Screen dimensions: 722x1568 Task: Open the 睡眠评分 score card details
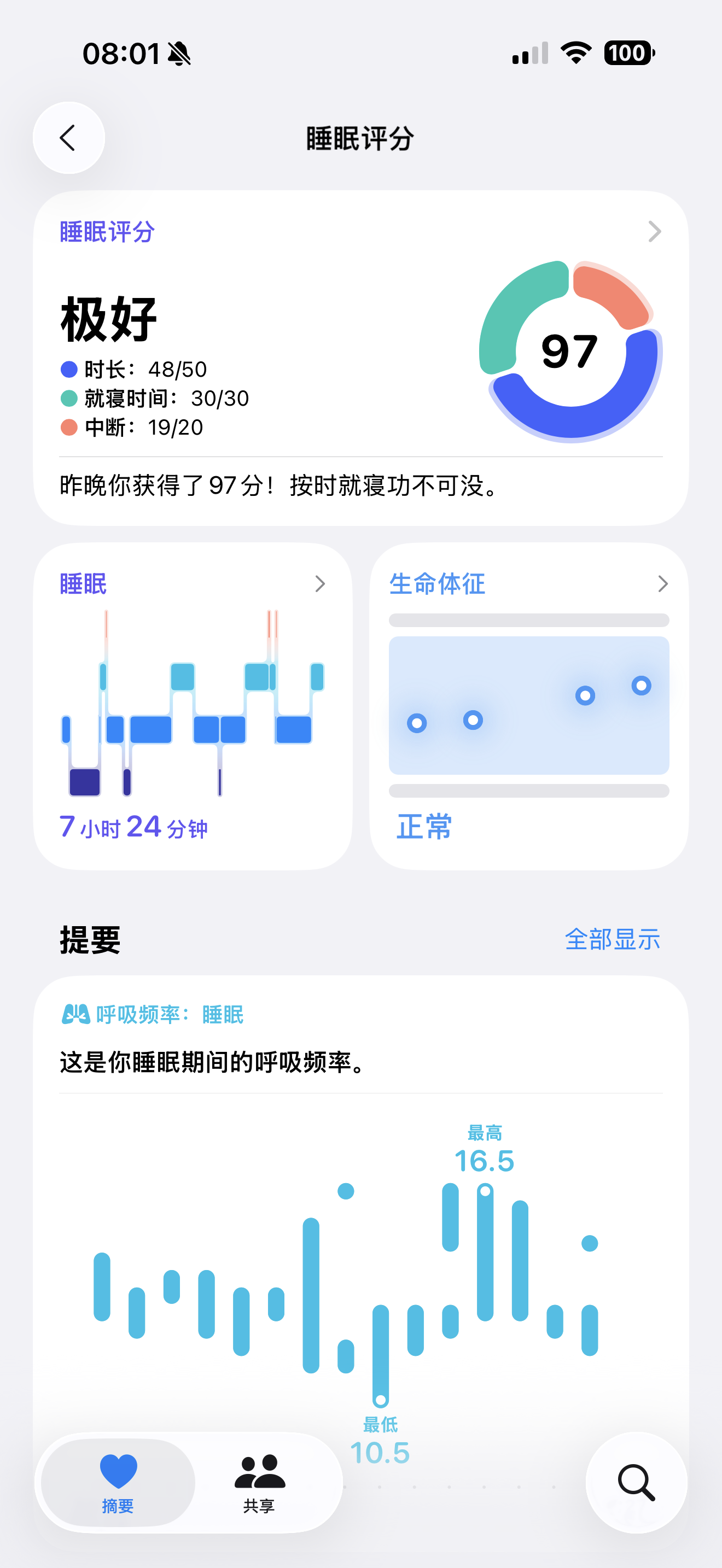[x=361, y=358]
